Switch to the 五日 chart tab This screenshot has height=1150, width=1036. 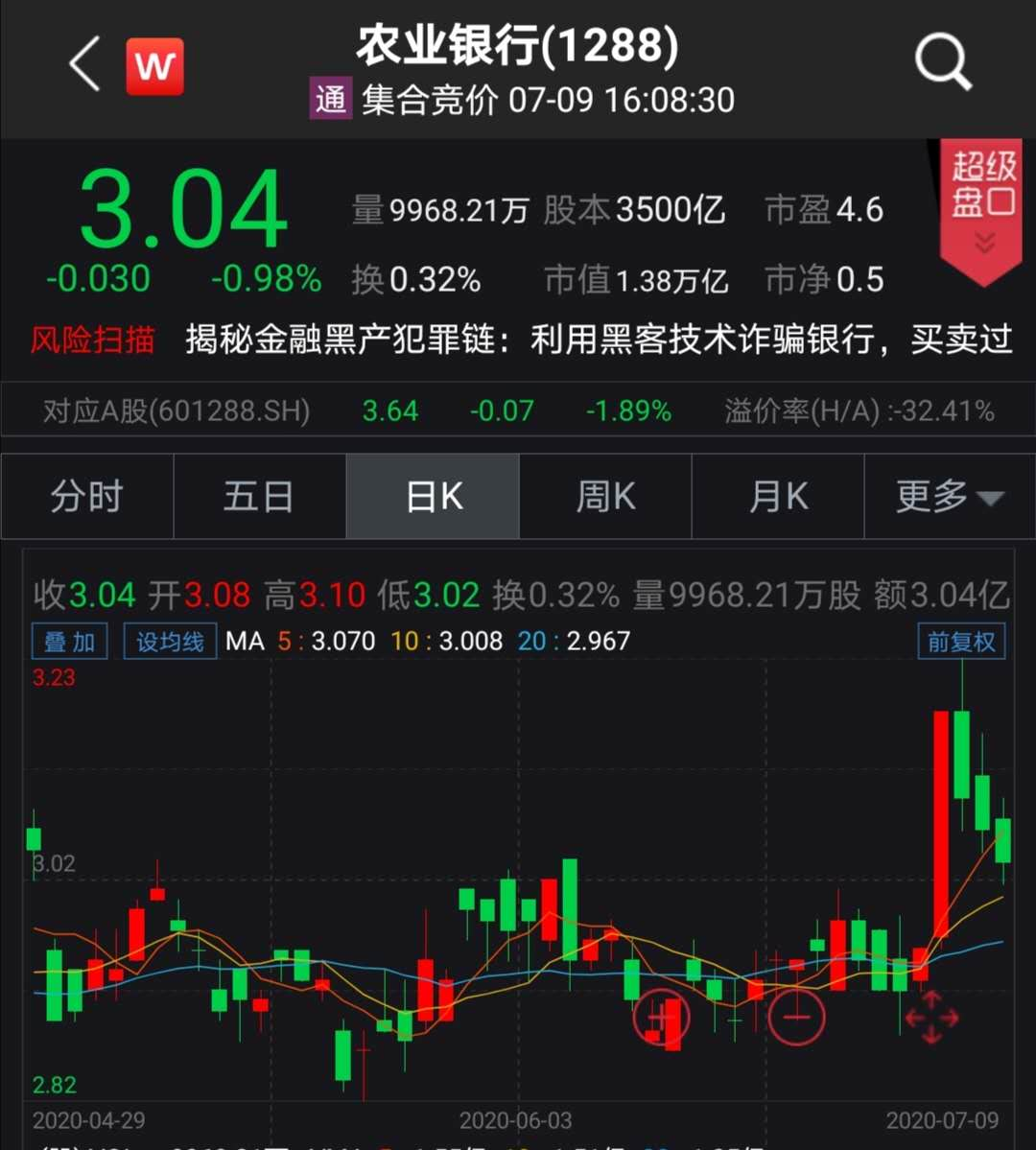(x=259, y=497)
